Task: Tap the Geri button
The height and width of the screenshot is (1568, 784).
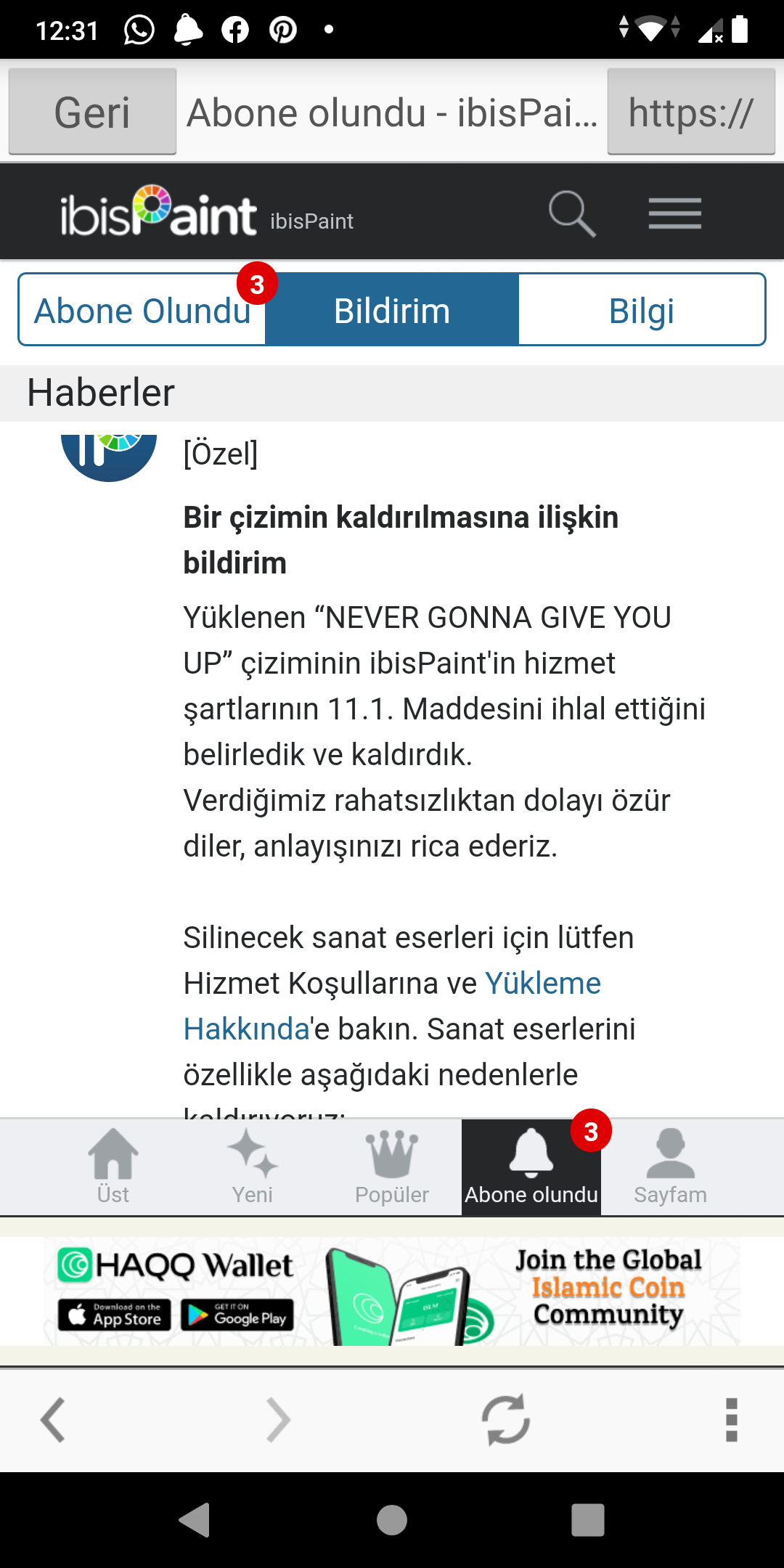Action: [92, 112]
